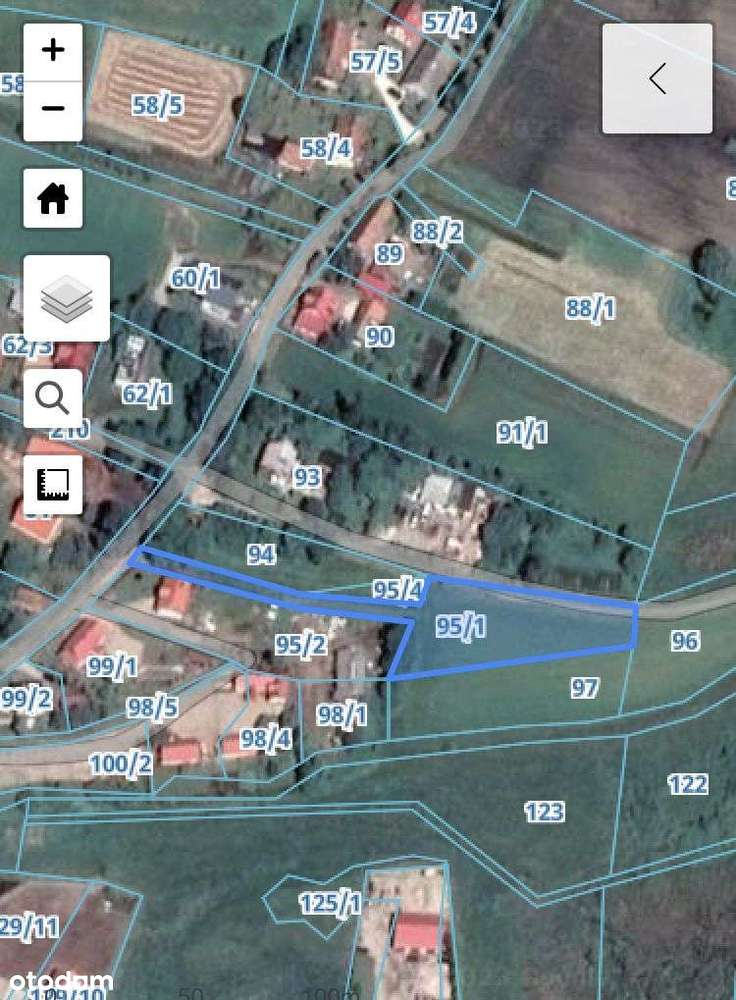Open the map layers panel
Viewport: 736px width, 1000px height.
pos(67,298)
